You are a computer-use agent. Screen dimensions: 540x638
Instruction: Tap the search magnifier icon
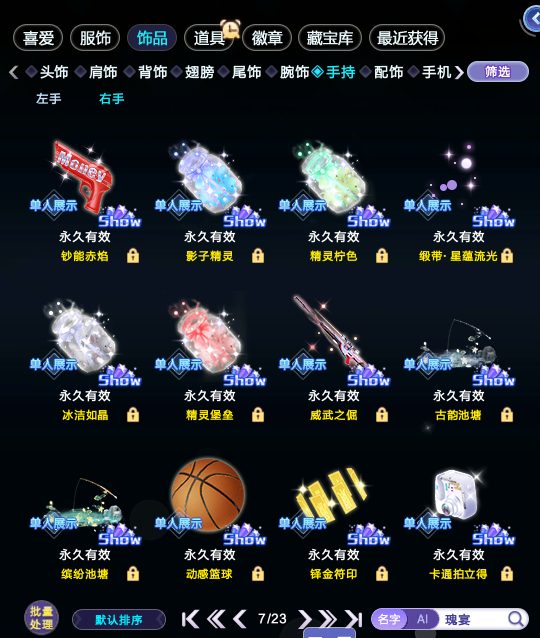(516, 619)
